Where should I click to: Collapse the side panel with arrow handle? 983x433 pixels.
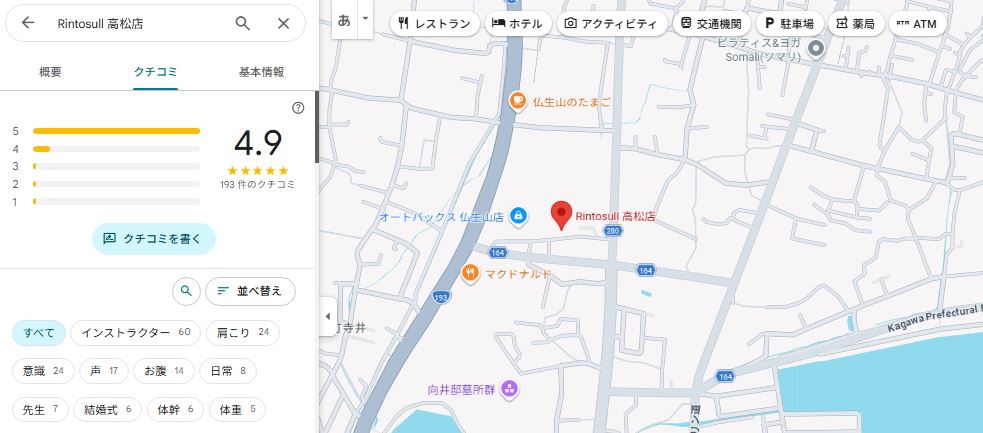click(327, 316)
